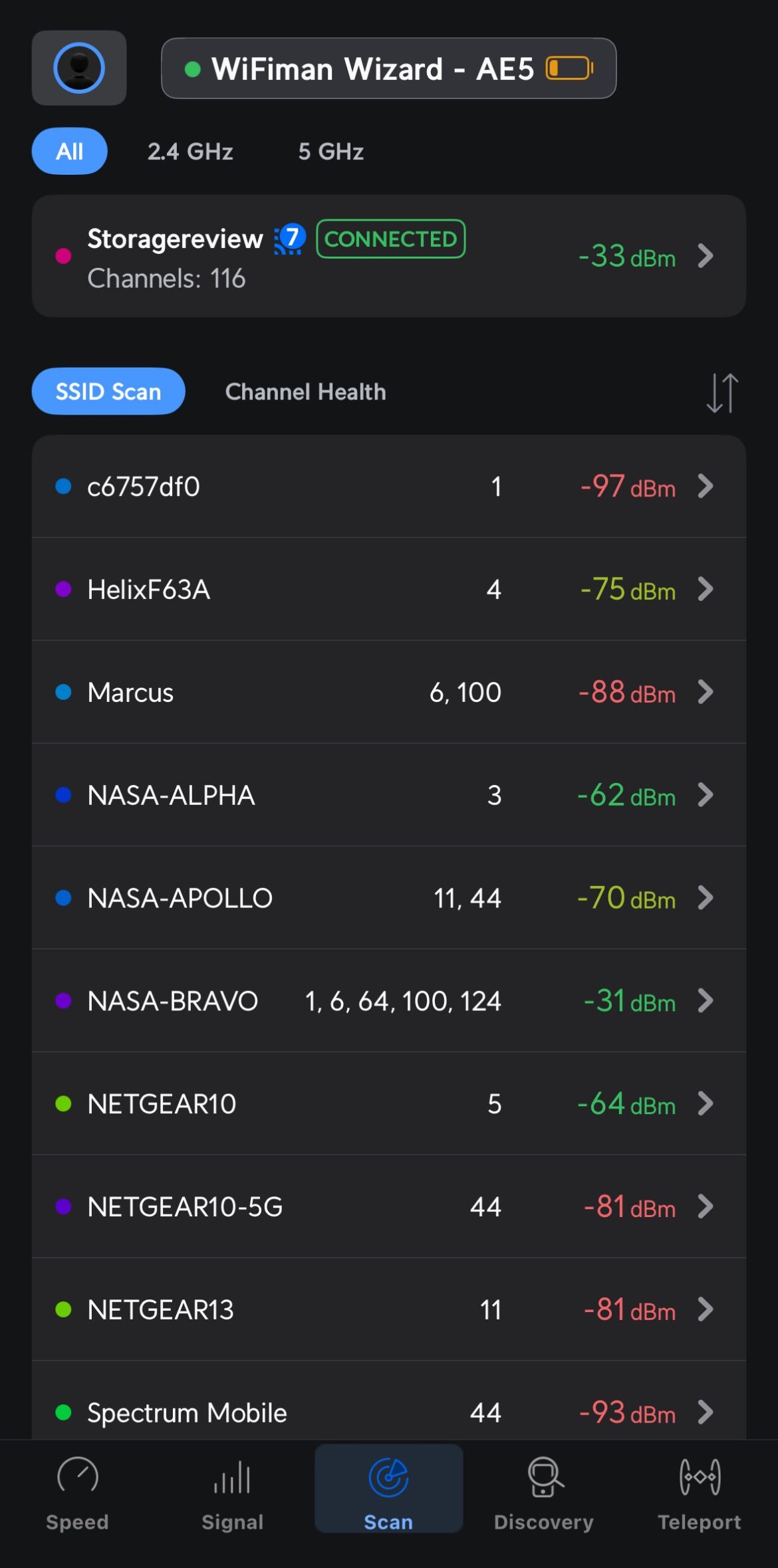Filter networks by 2.4 GHz
Screen dimensions: 778x1568
[190, 152]
